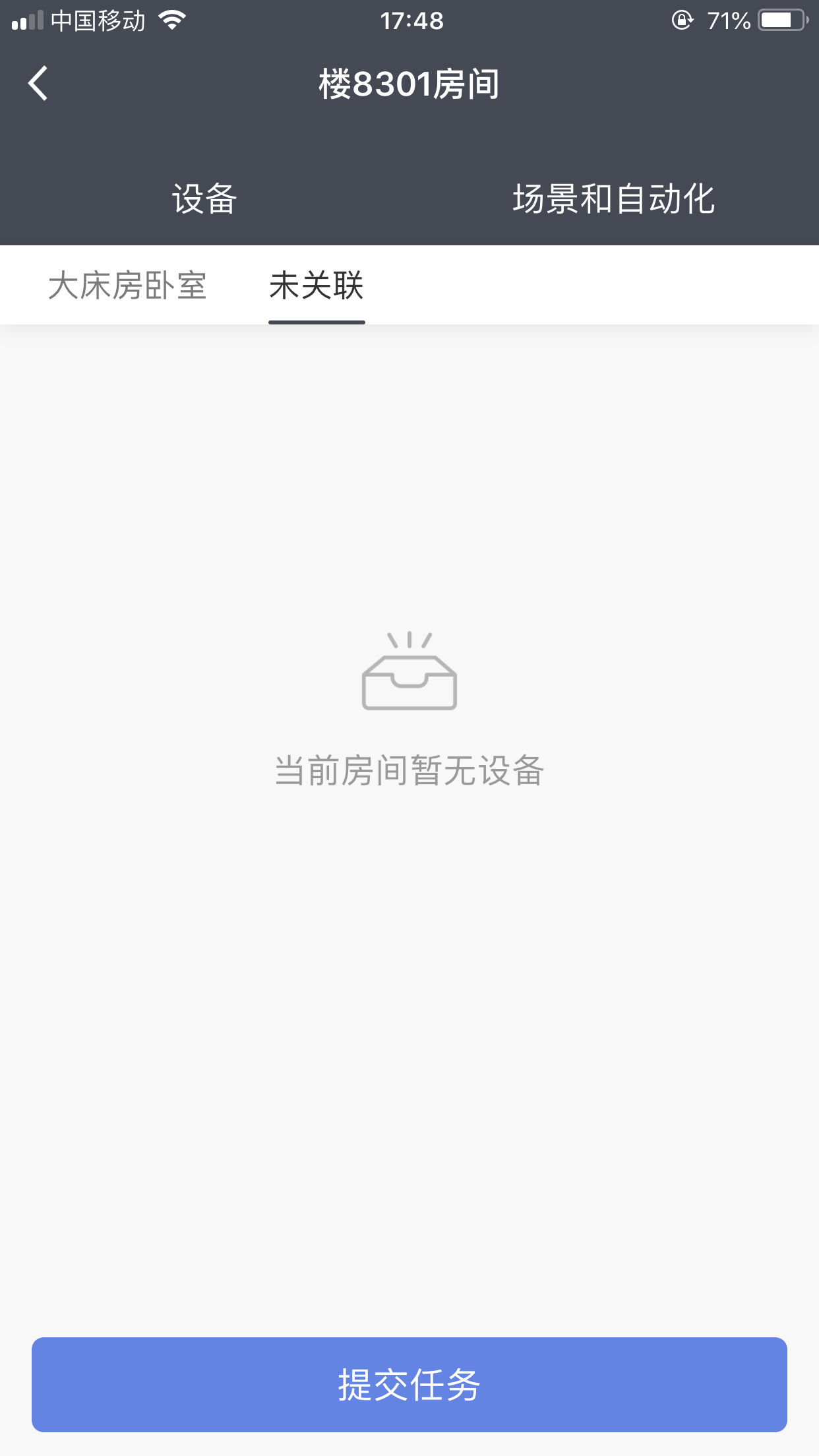
Task: Select the 未关联 tab
Action: point(317,286)
